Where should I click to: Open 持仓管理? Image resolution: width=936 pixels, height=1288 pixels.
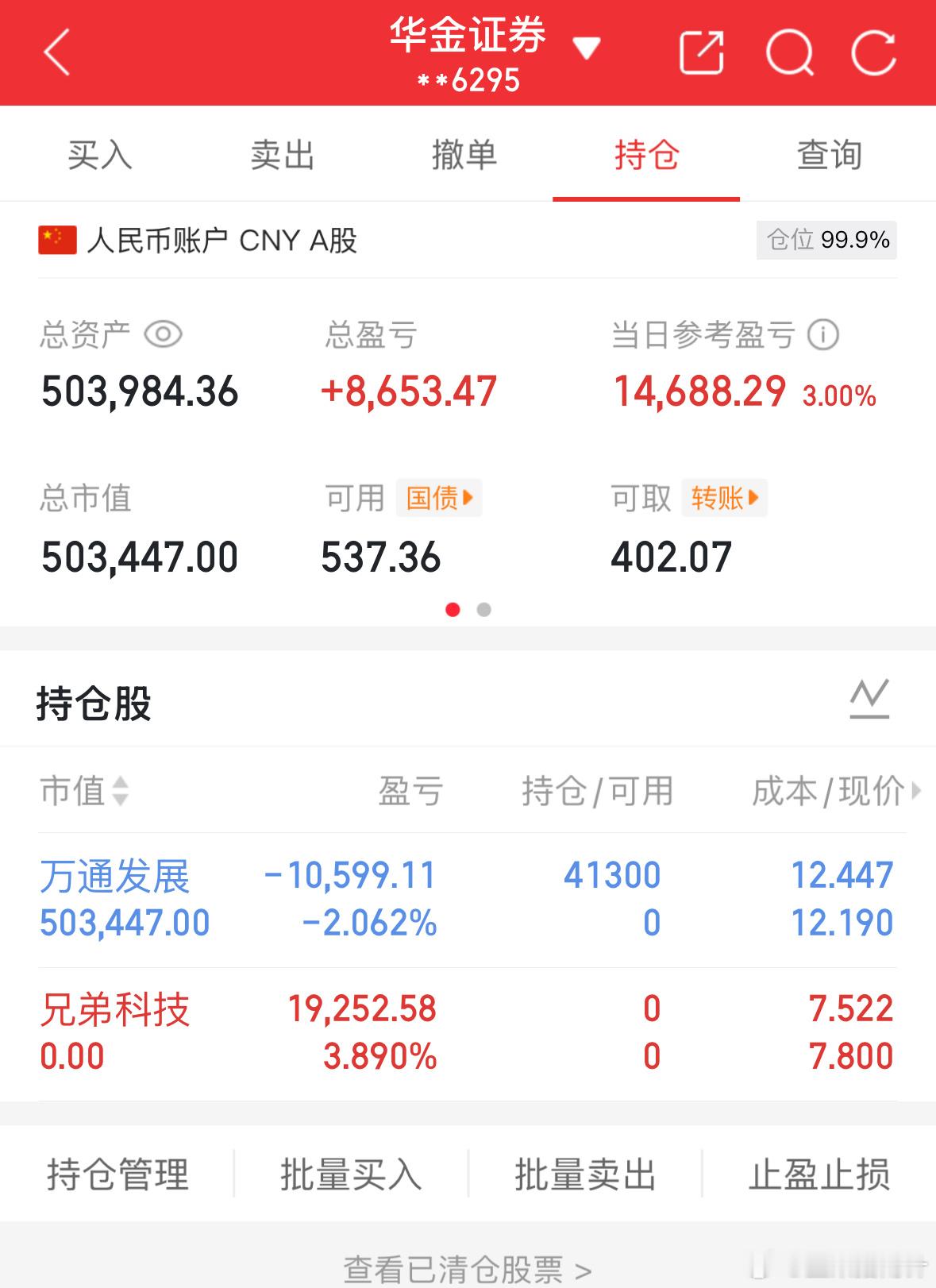pos(117,1174)
